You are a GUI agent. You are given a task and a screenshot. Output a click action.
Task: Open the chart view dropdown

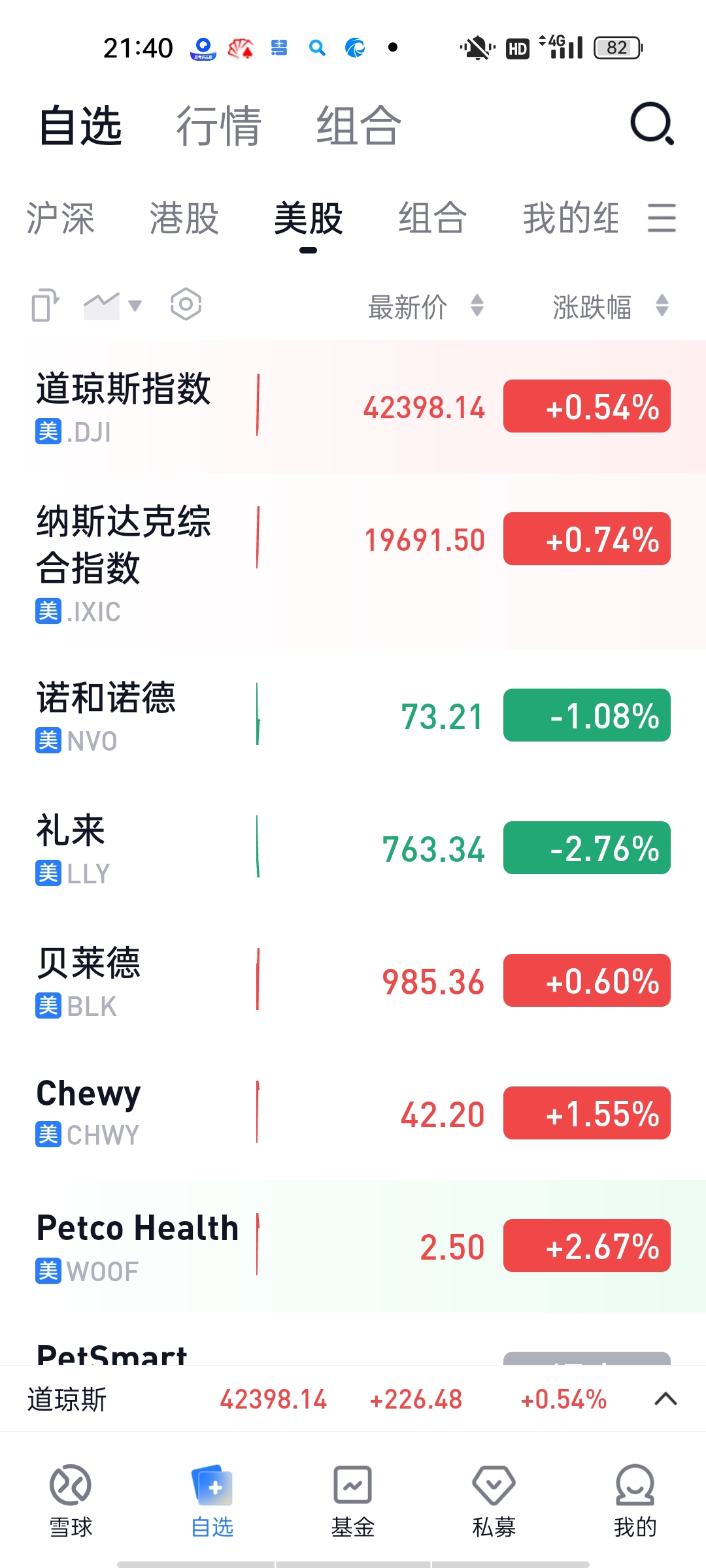[112, 306]
